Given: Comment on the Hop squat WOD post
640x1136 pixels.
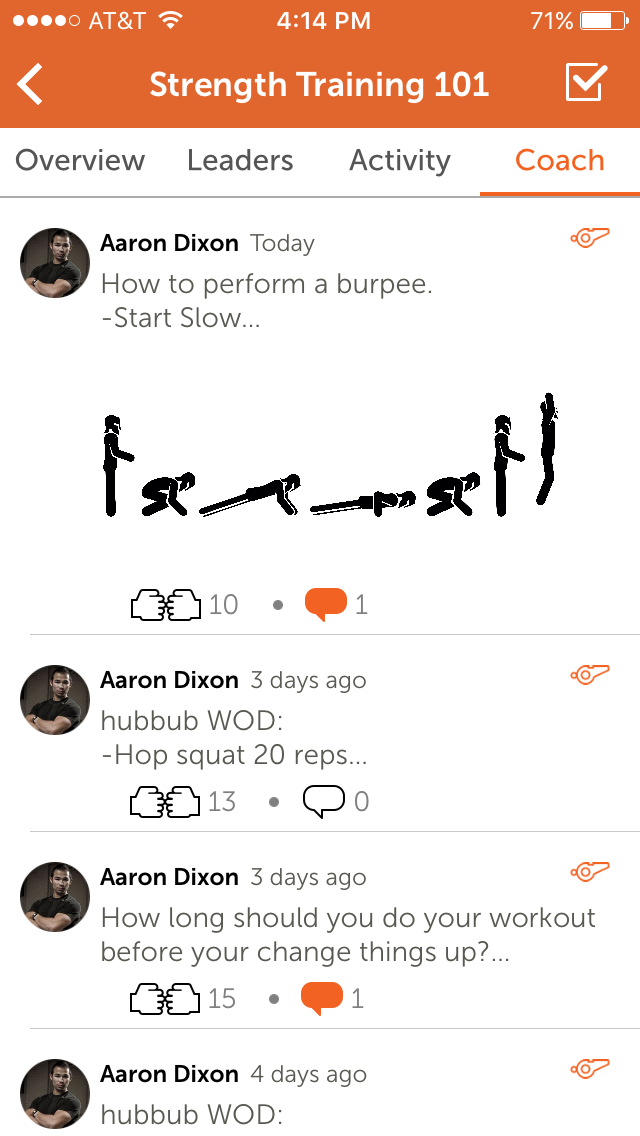Looking at the screenshot, I should coord(323,801).
